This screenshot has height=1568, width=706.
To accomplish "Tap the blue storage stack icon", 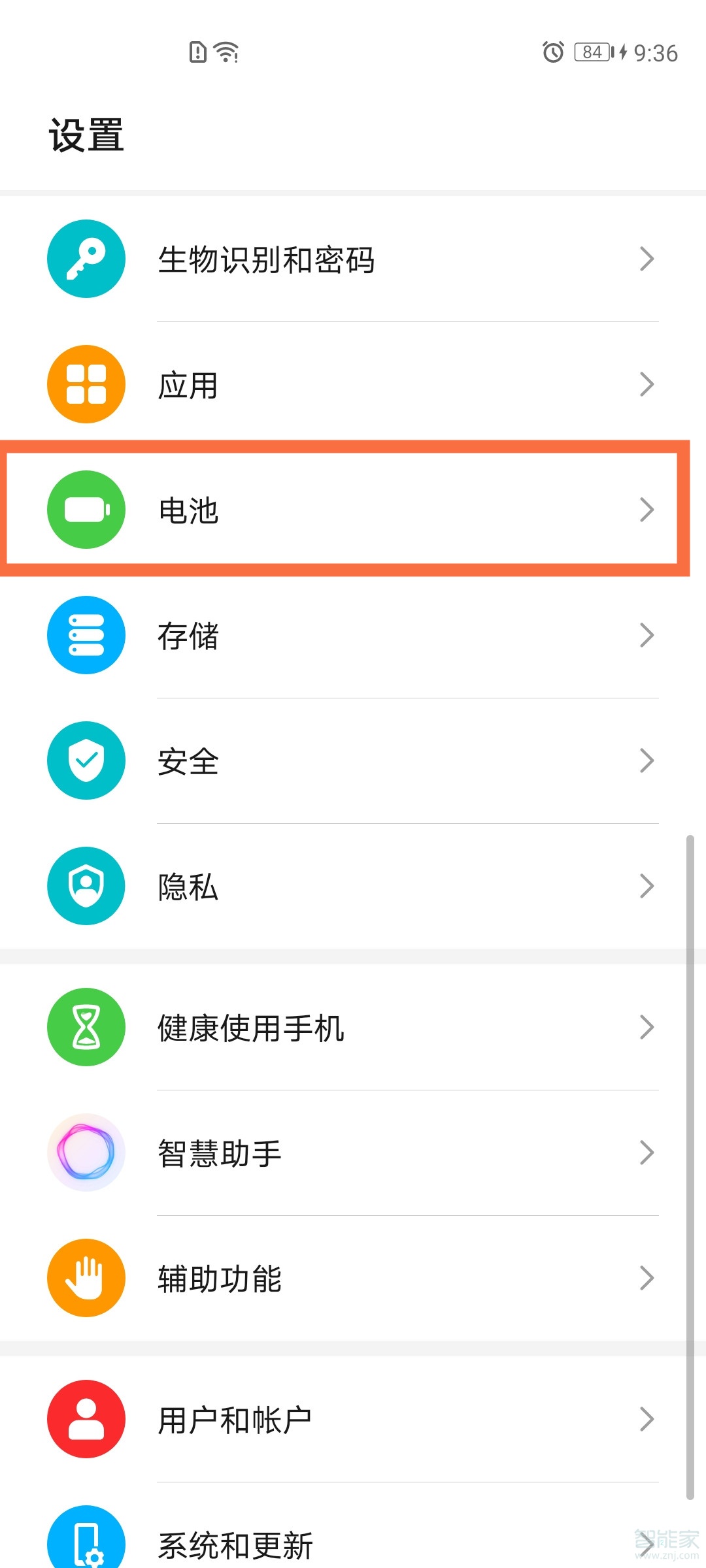I will tap(86, 635).
